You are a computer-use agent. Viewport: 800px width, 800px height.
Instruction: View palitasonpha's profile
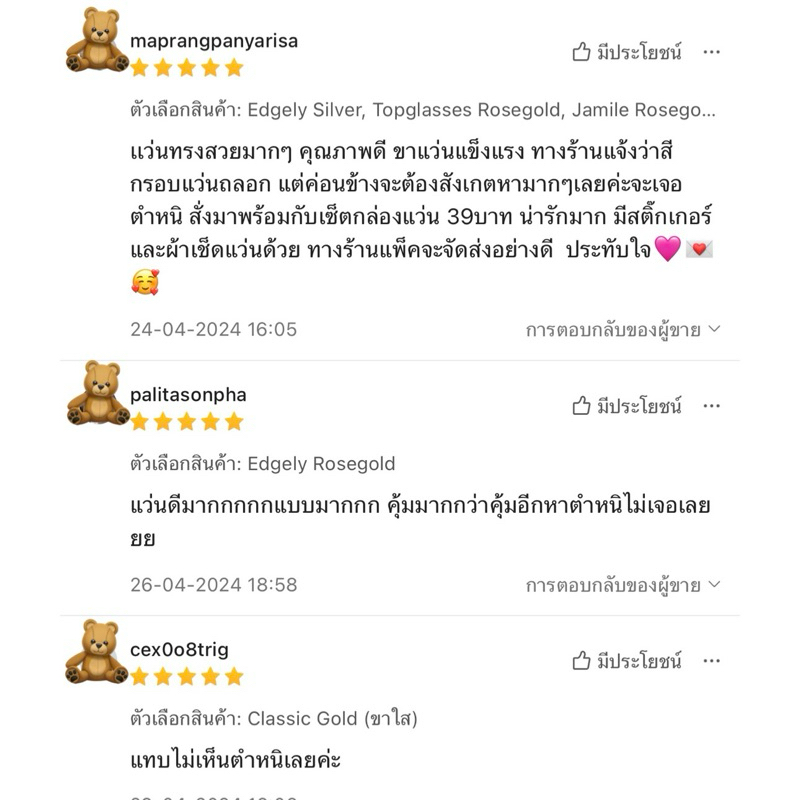(x=188, y=395)
